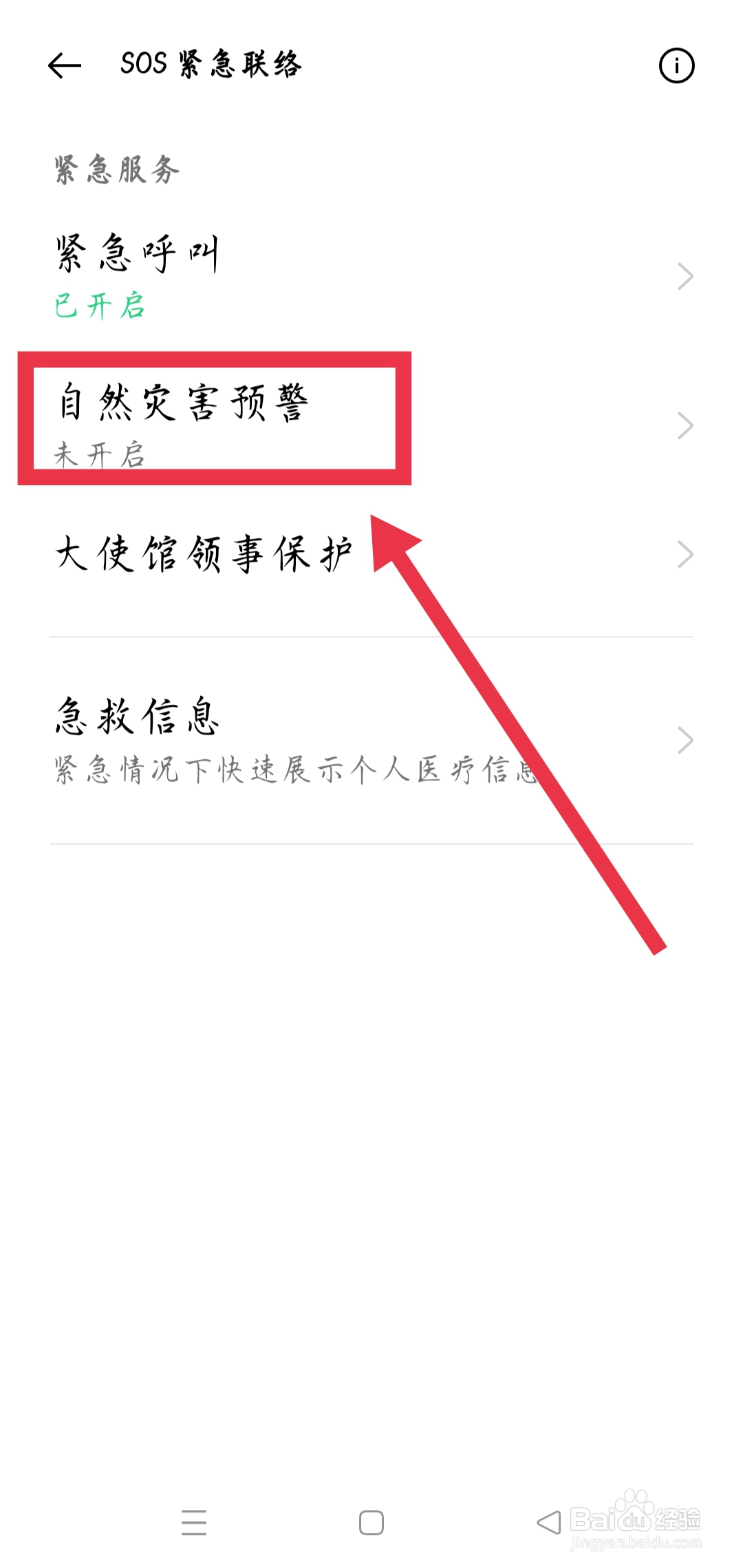Expand 急救信息 via its chevron arrow
743x1568 pixels.
tap(686, 740)
